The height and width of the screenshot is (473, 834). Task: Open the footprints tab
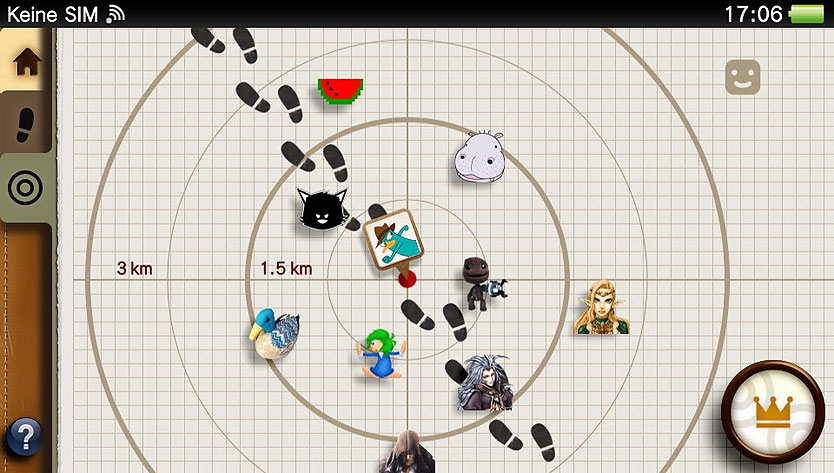25,123
